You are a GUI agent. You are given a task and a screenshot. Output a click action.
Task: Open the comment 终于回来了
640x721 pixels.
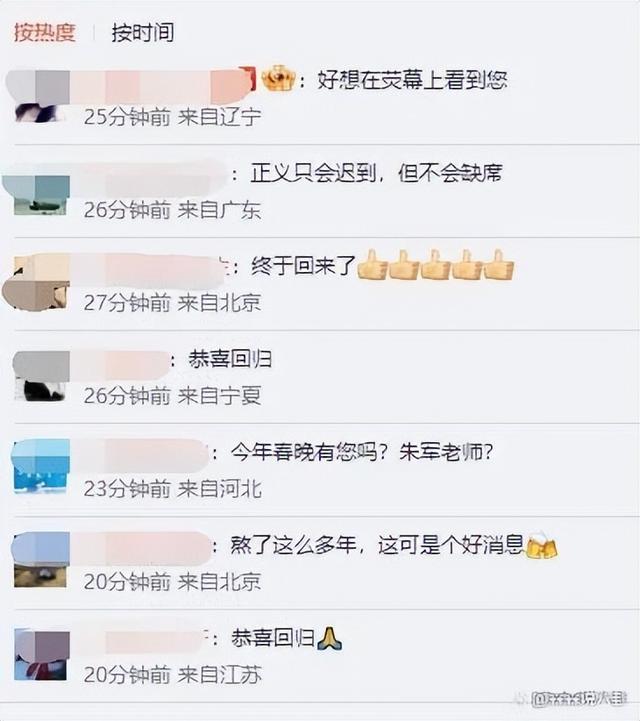(302, 267)
